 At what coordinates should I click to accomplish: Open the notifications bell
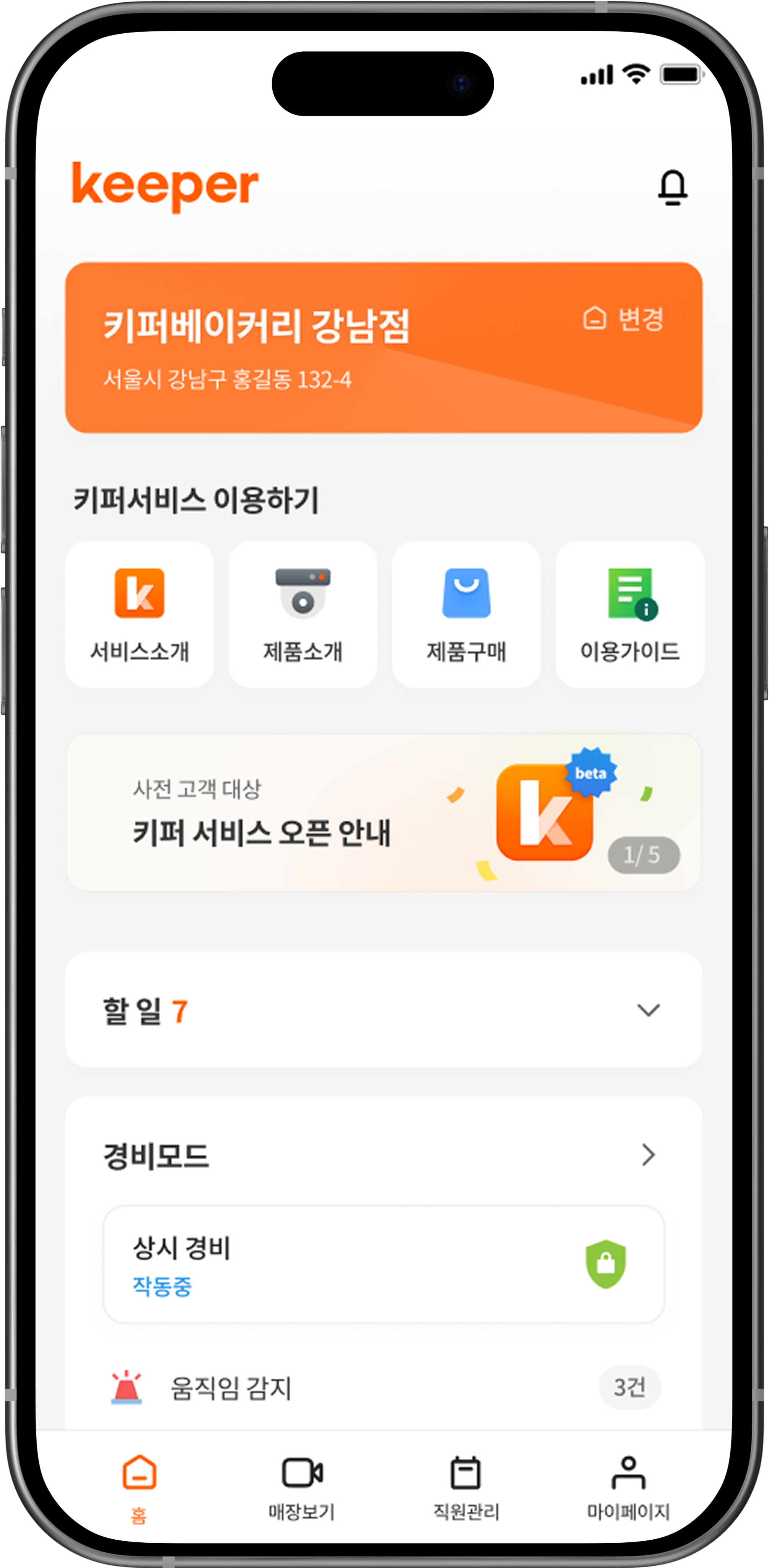672,188
